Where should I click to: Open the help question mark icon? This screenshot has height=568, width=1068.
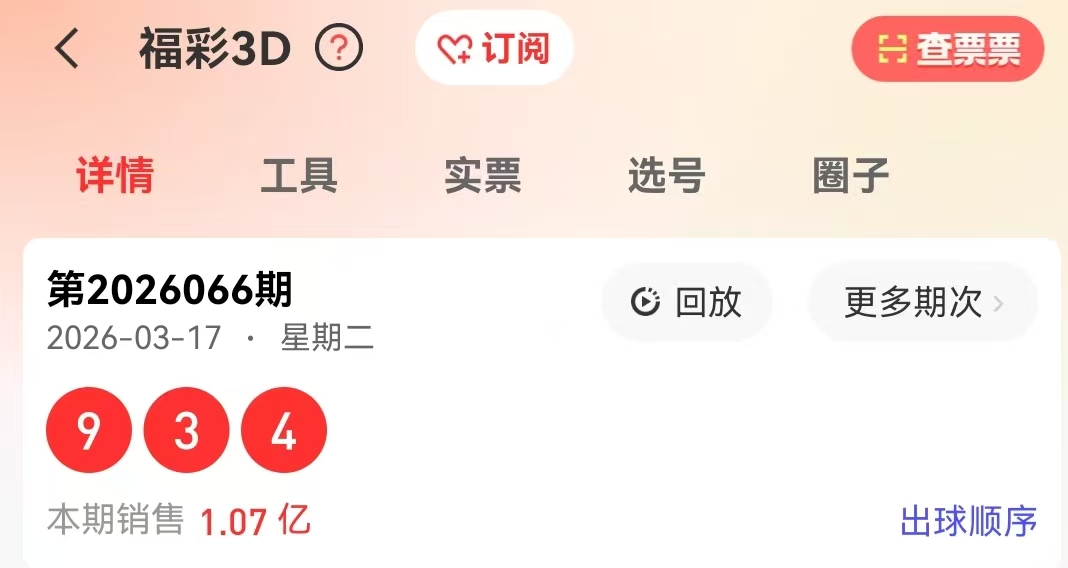pyautogui.click(x=339, y=47)
